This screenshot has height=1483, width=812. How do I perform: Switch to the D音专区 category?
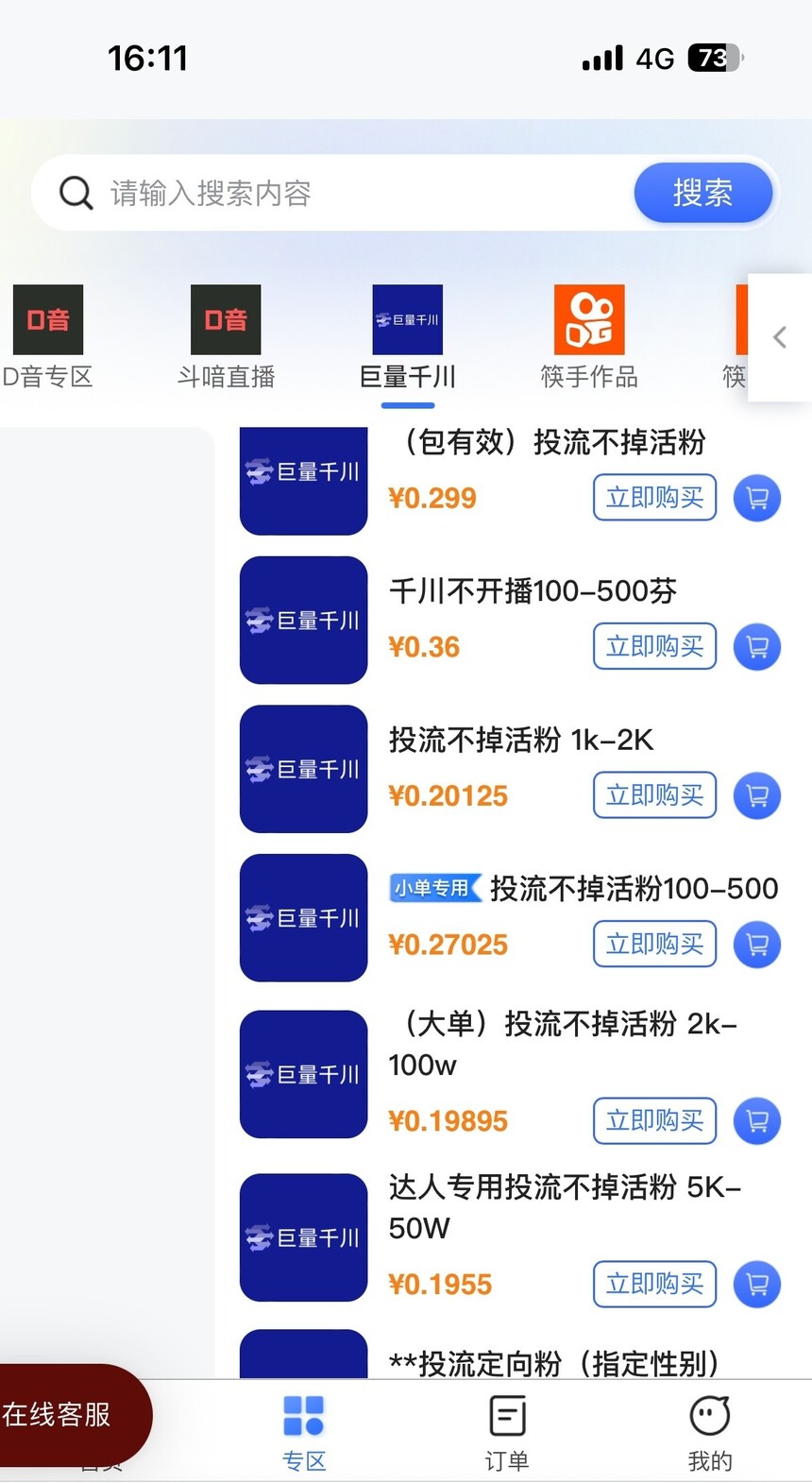[47, 337]
